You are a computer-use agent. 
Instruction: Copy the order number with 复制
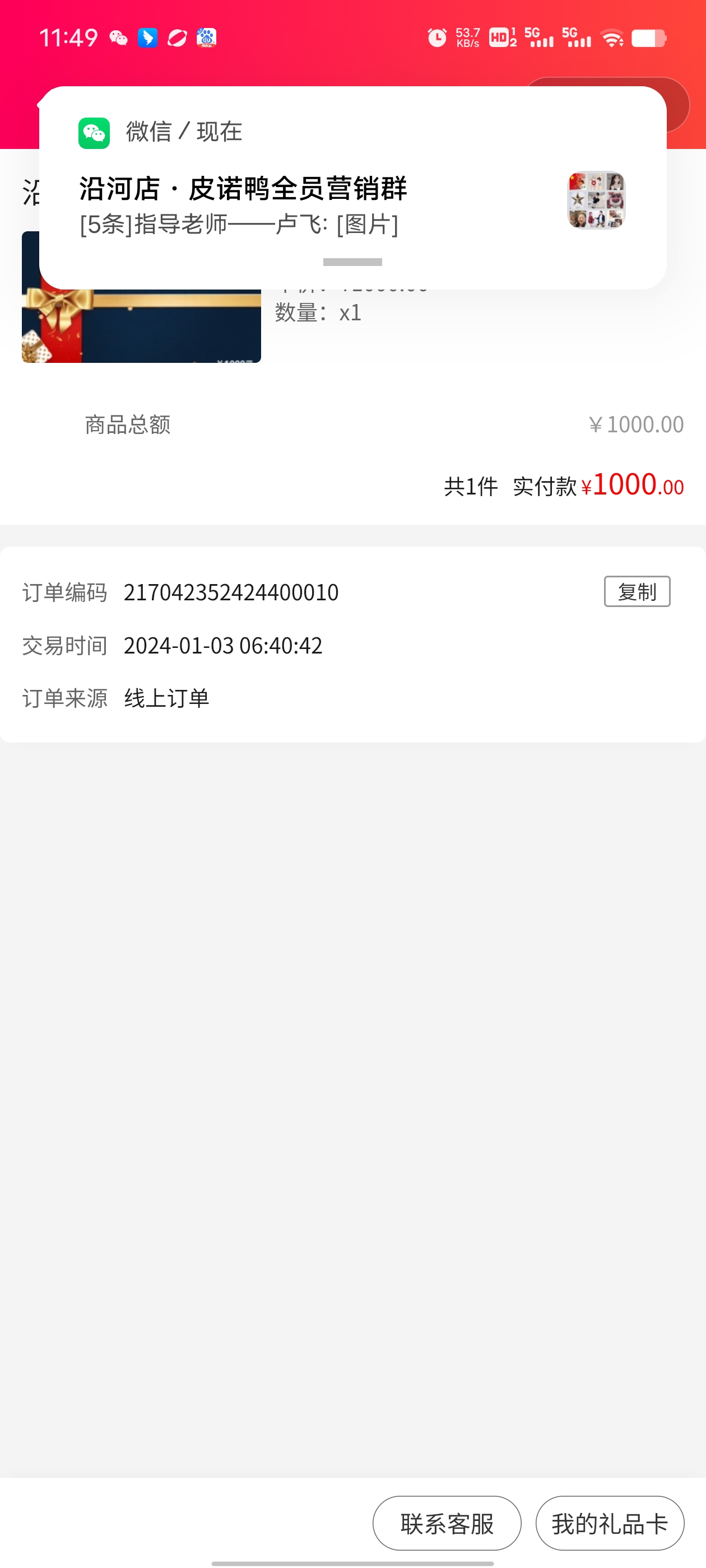tap(637, 591)
